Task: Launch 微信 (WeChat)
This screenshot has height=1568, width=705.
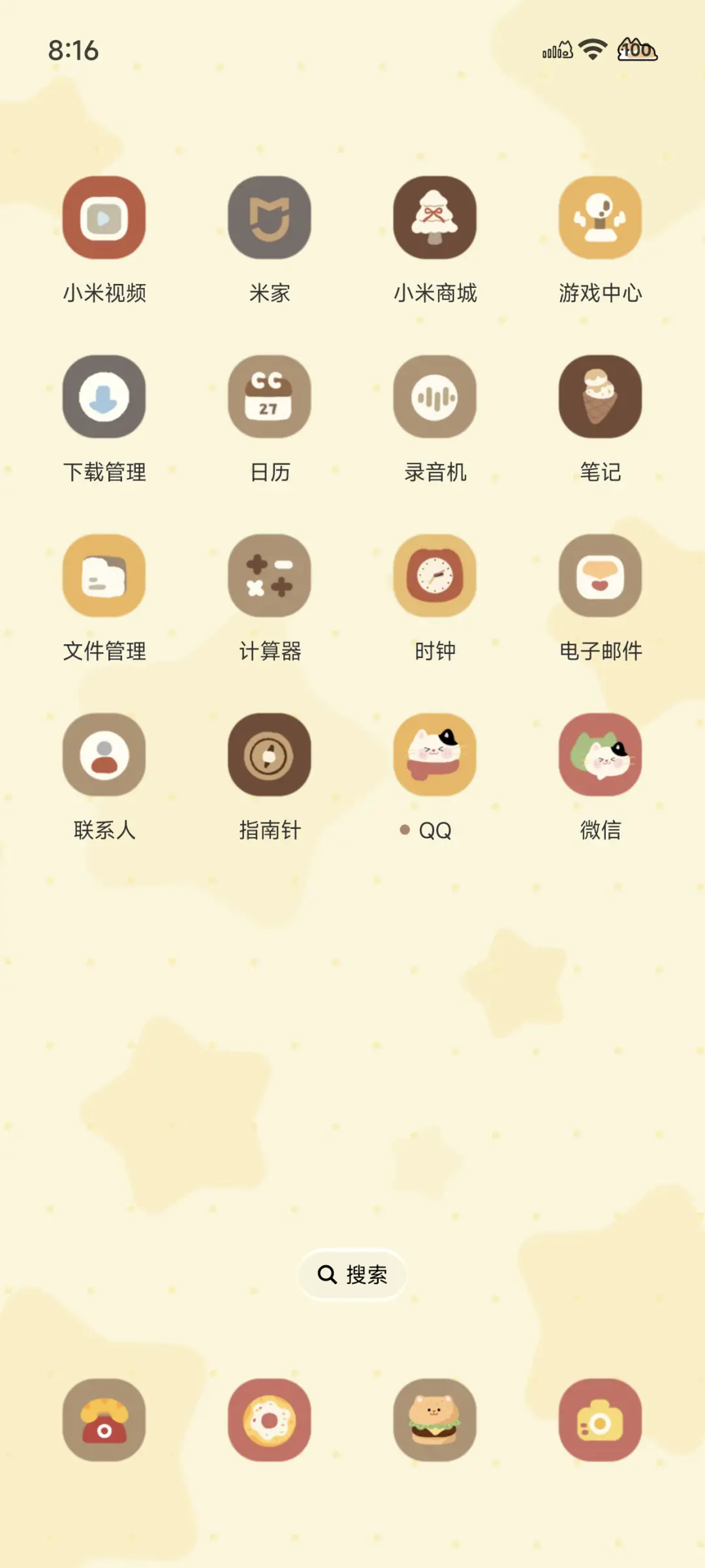Action: point(601,755)
